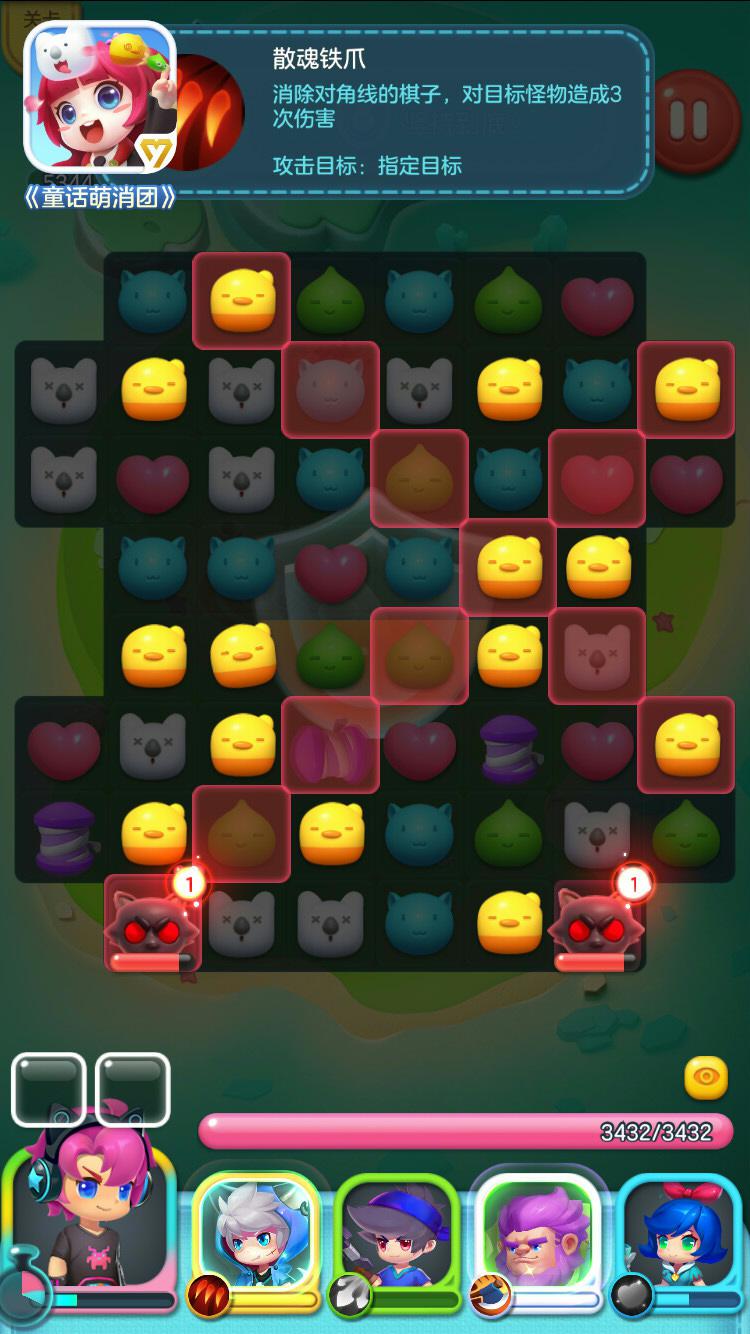750x1334 pixels.
Task: Select the white-haired hero skill card
Action: click(x=256, y=1238)
